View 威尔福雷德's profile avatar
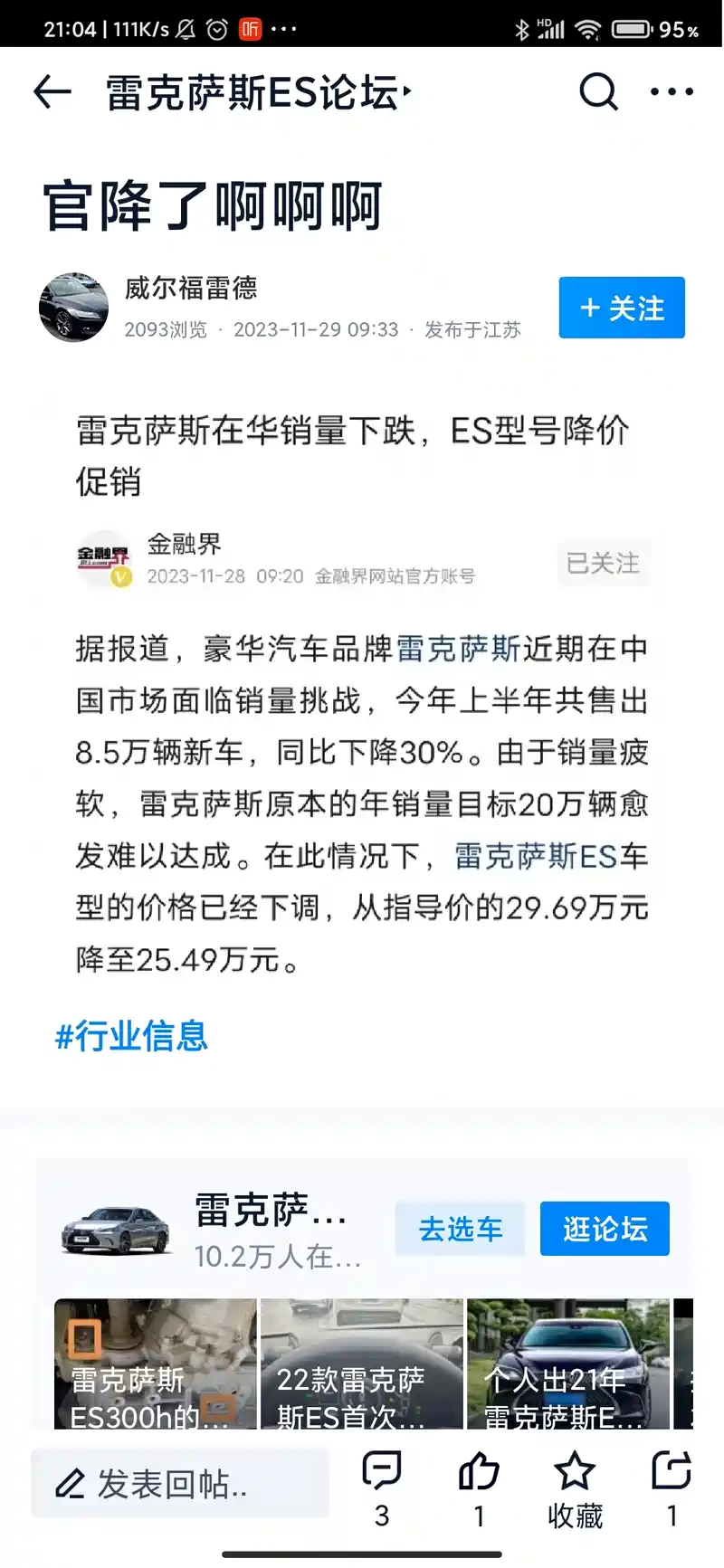 click(x=73, y=308)
